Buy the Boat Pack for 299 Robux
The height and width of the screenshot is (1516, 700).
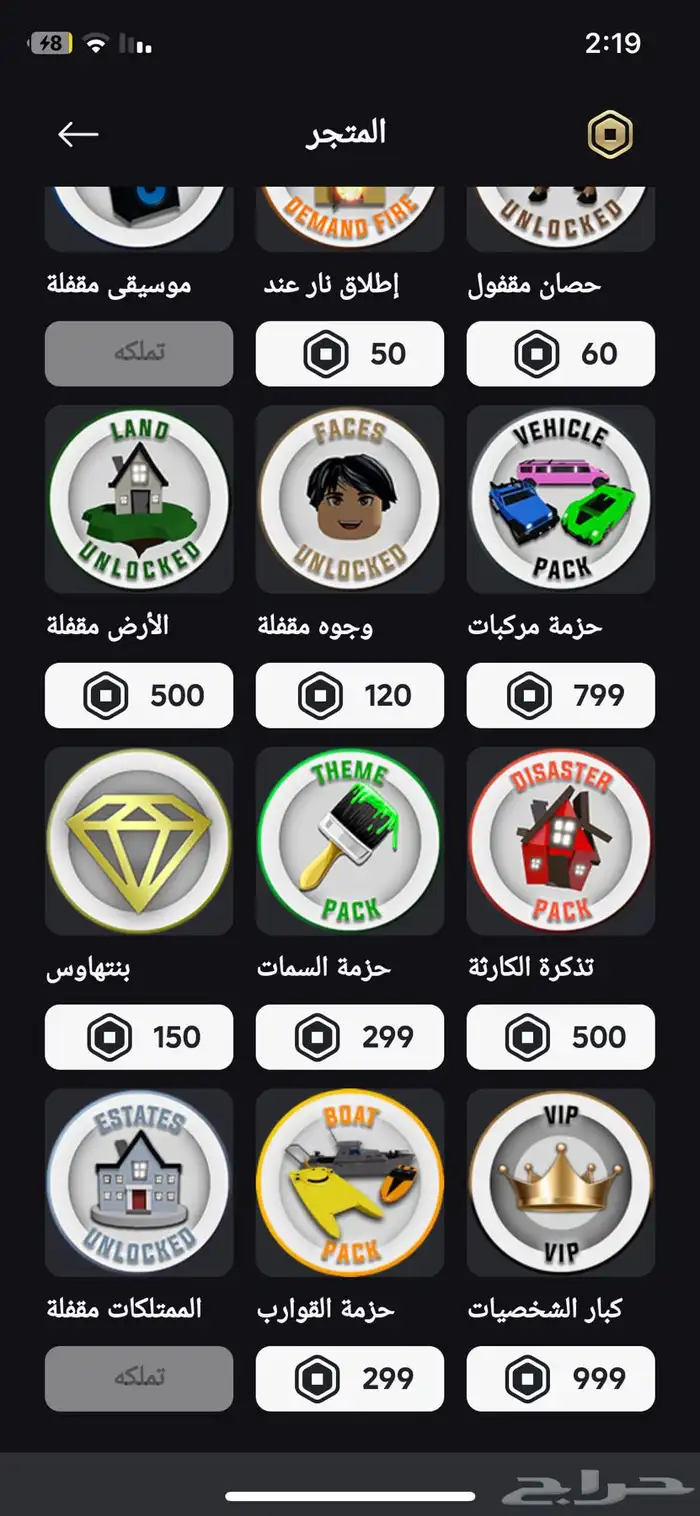click(x=349, y=1379)
